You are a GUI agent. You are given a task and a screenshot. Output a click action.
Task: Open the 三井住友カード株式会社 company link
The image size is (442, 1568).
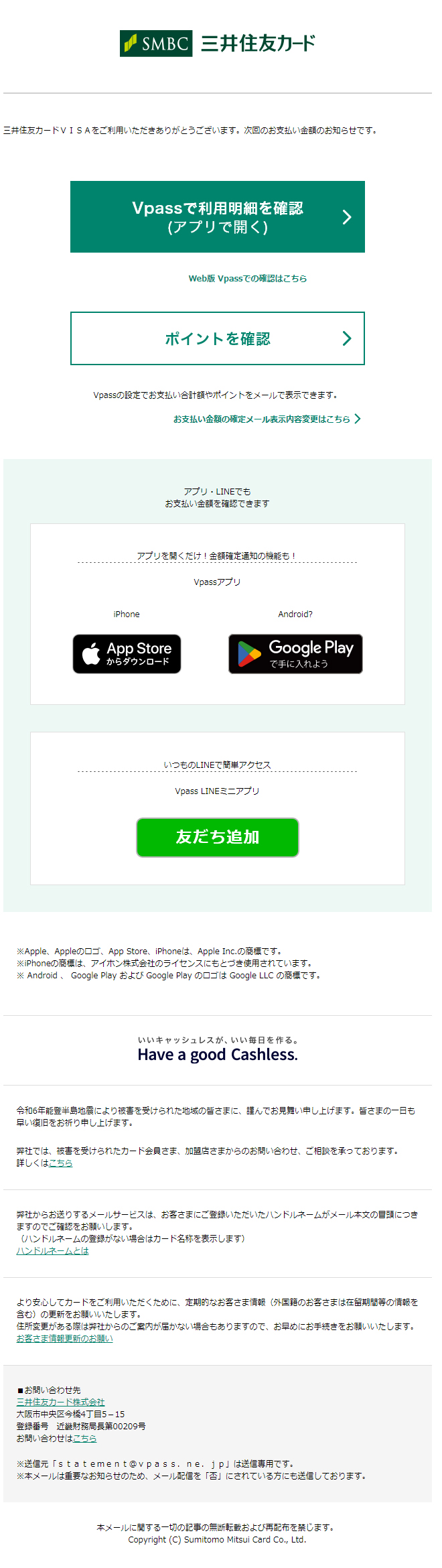60,1402
